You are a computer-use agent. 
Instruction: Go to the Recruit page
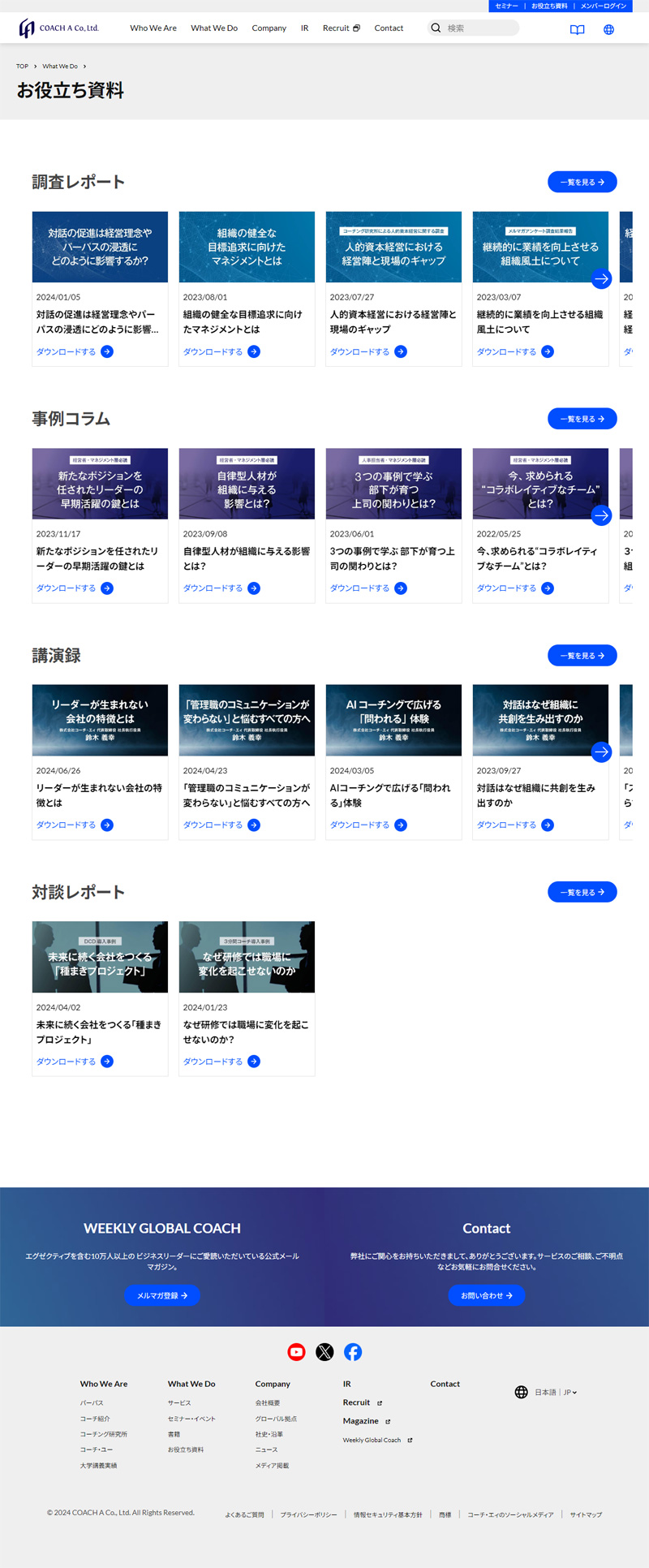341,28
